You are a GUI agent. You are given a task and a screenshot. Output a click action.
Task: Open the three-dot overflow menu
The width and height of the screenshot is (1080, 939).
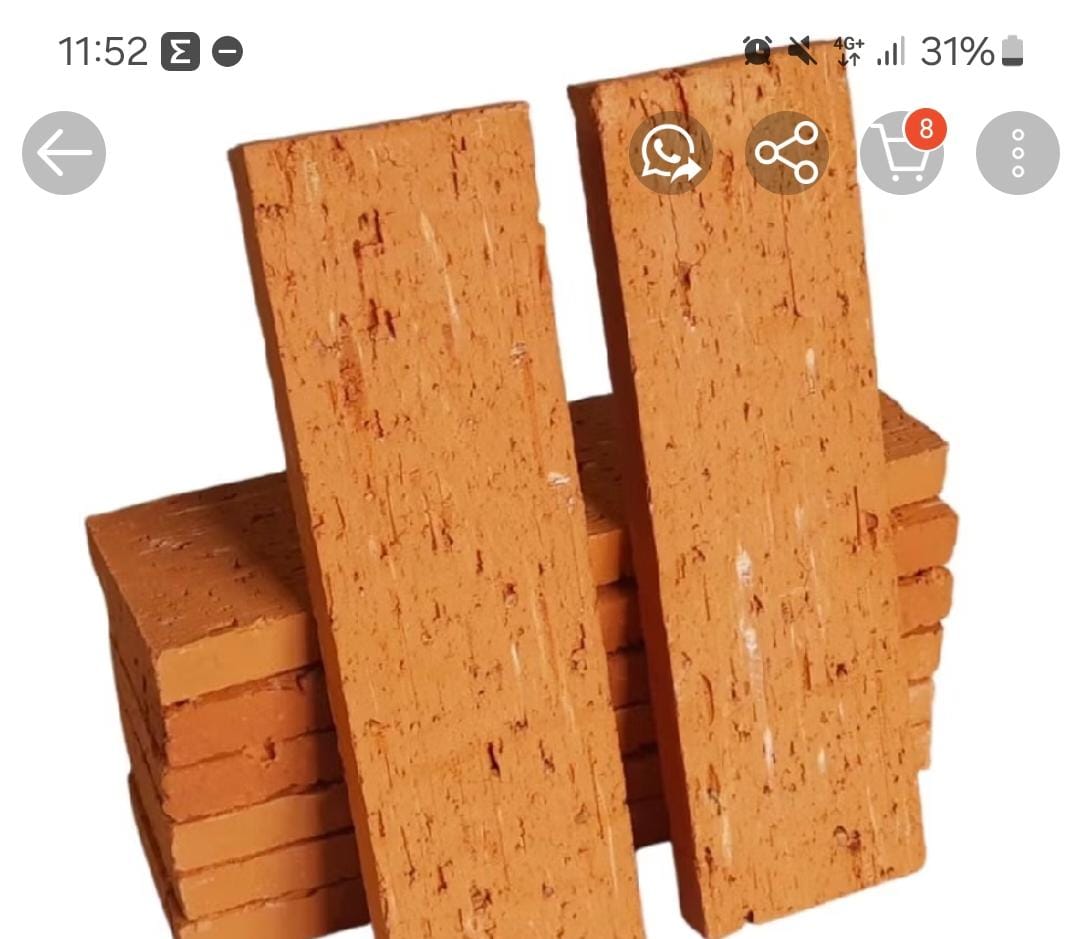(x=1017, y=153)
